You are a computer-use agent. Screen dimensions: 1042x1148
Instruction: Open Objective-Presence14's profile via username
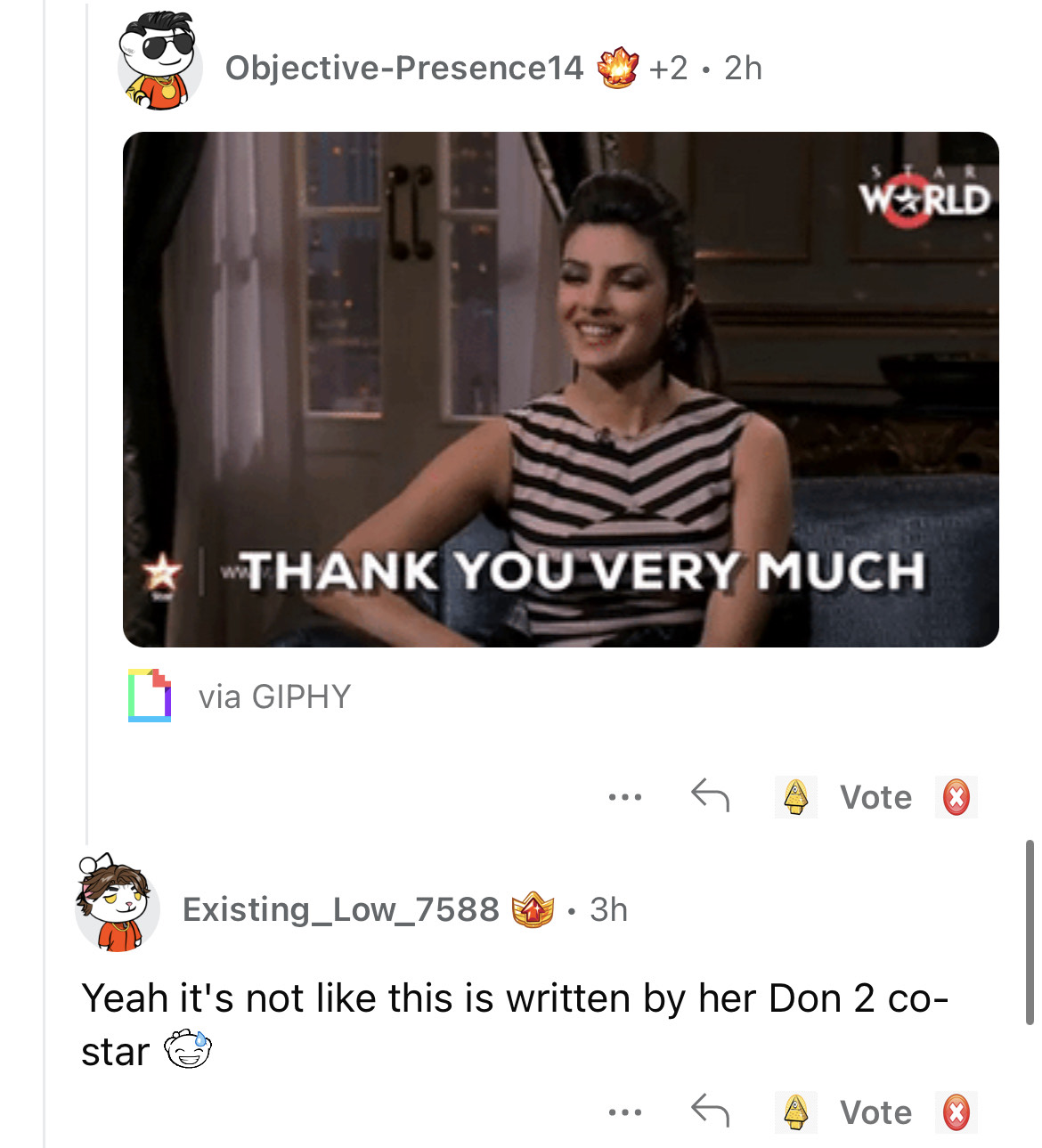point(403,68)
